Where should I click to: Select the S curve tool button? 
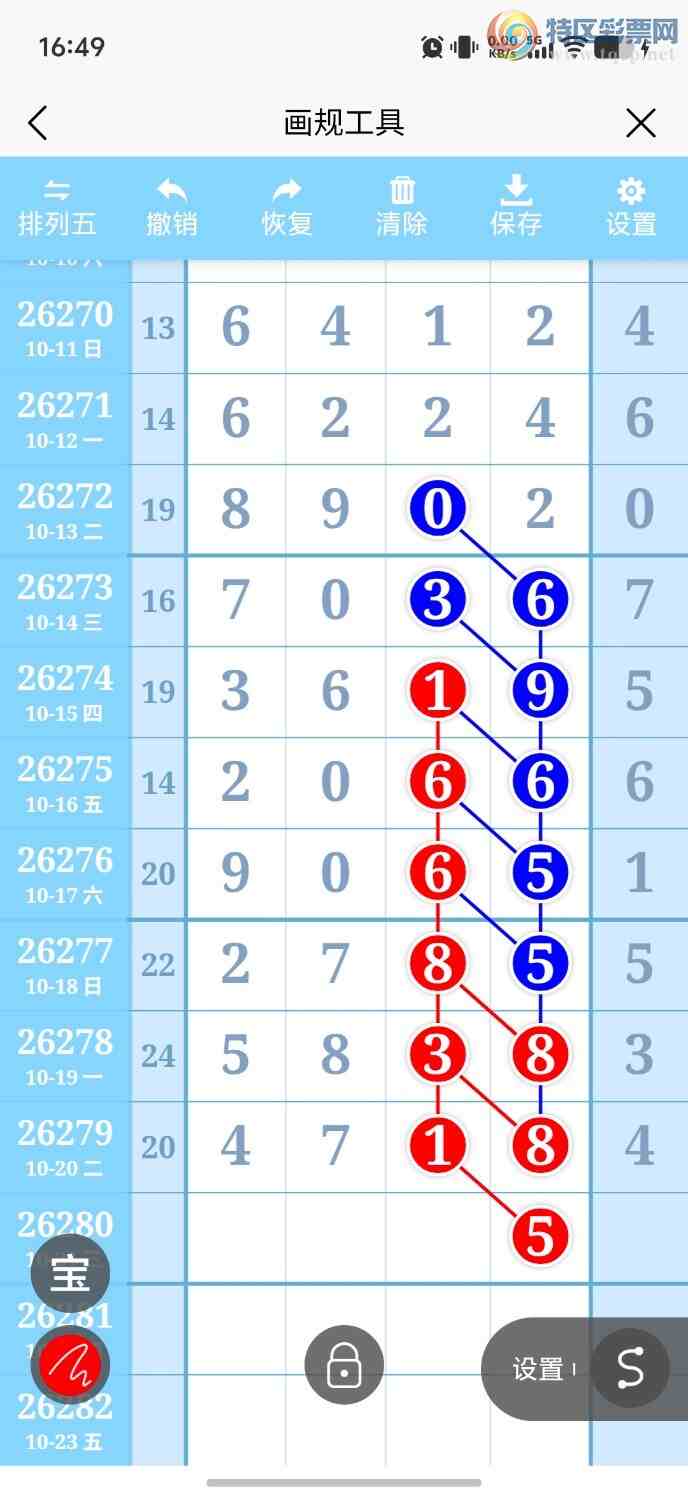[630, 1369]
